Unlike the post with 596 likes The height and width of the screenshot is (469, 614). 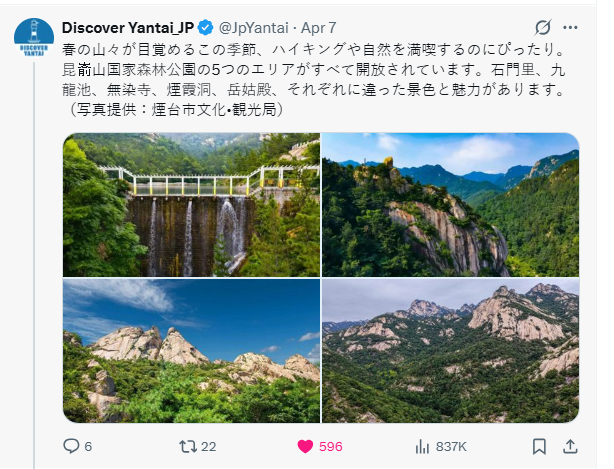click(320, 446)
